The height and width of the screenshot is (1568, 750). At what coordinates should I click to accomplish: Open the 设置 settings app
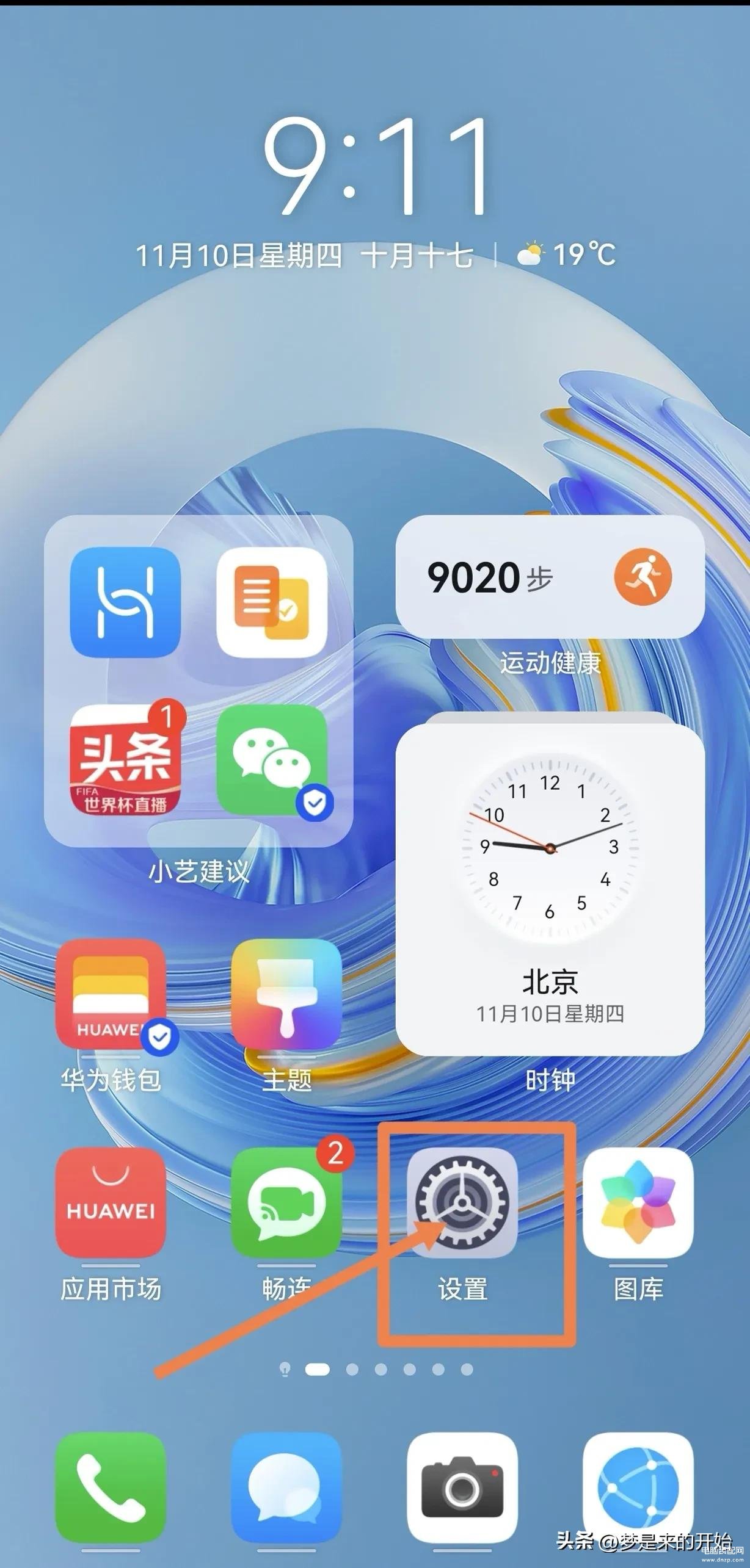462,1202
